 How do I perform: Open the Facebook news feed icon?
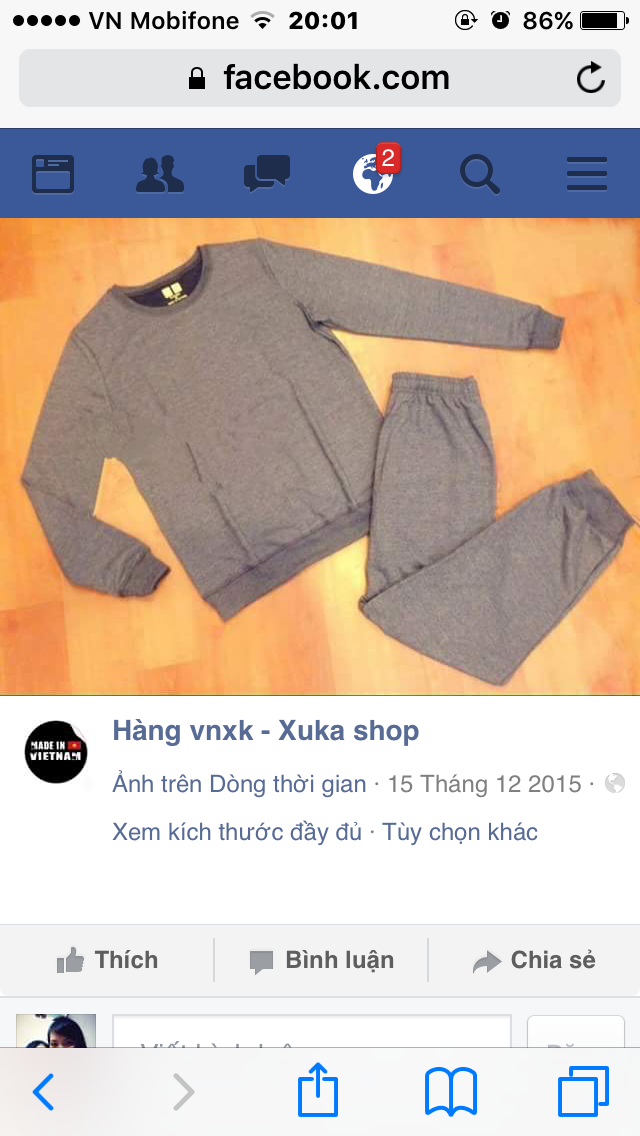point(53,174)
